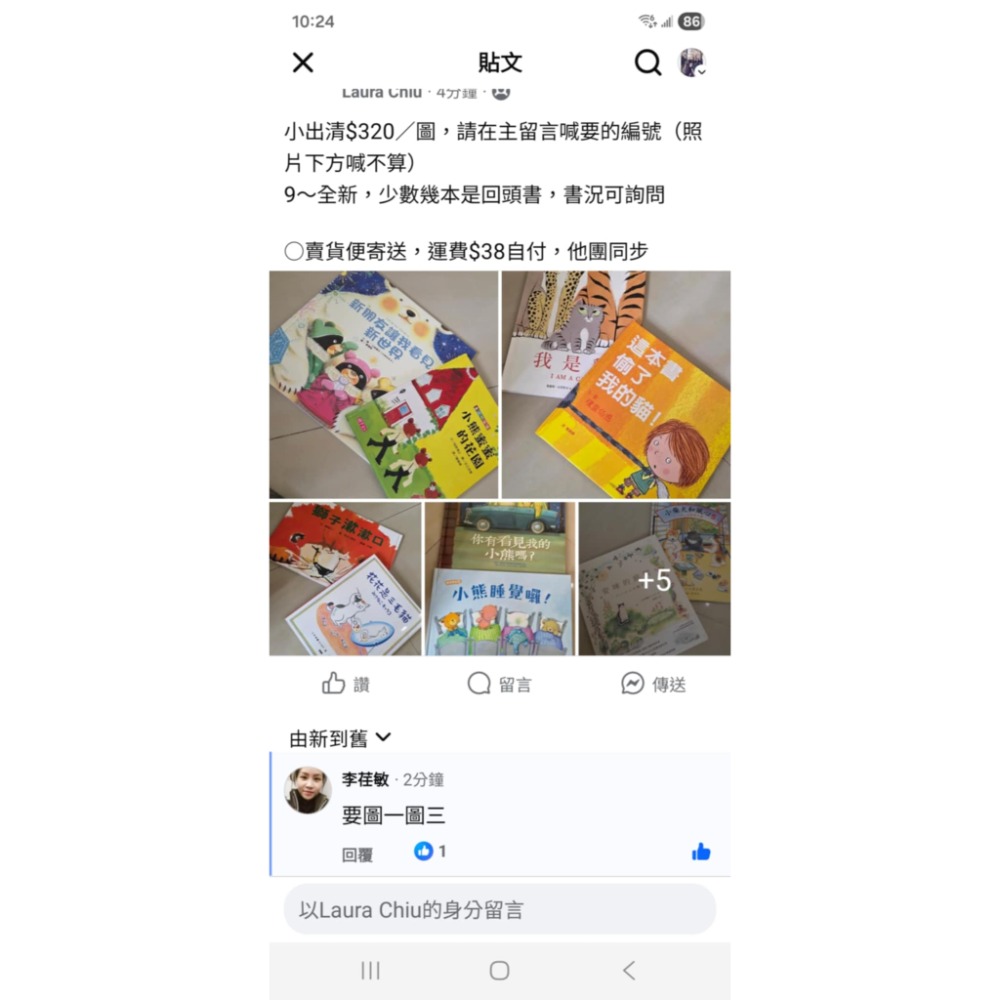
Task: Tap 留言 to comment on post
Action: click(x=500, y=684)
